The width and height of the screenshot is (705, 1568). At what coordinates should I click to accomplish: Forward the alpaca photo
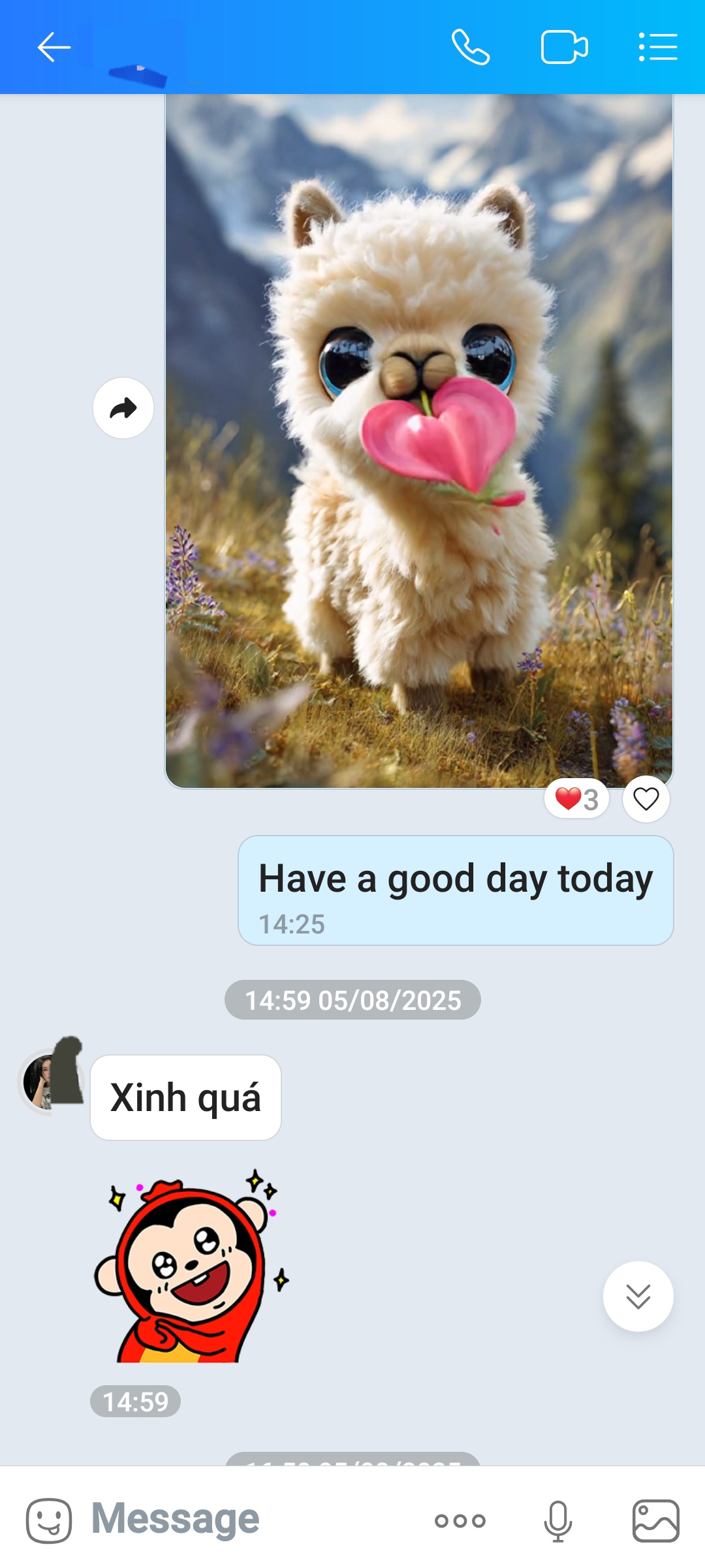pyautogui.click(x=123, y=409)
